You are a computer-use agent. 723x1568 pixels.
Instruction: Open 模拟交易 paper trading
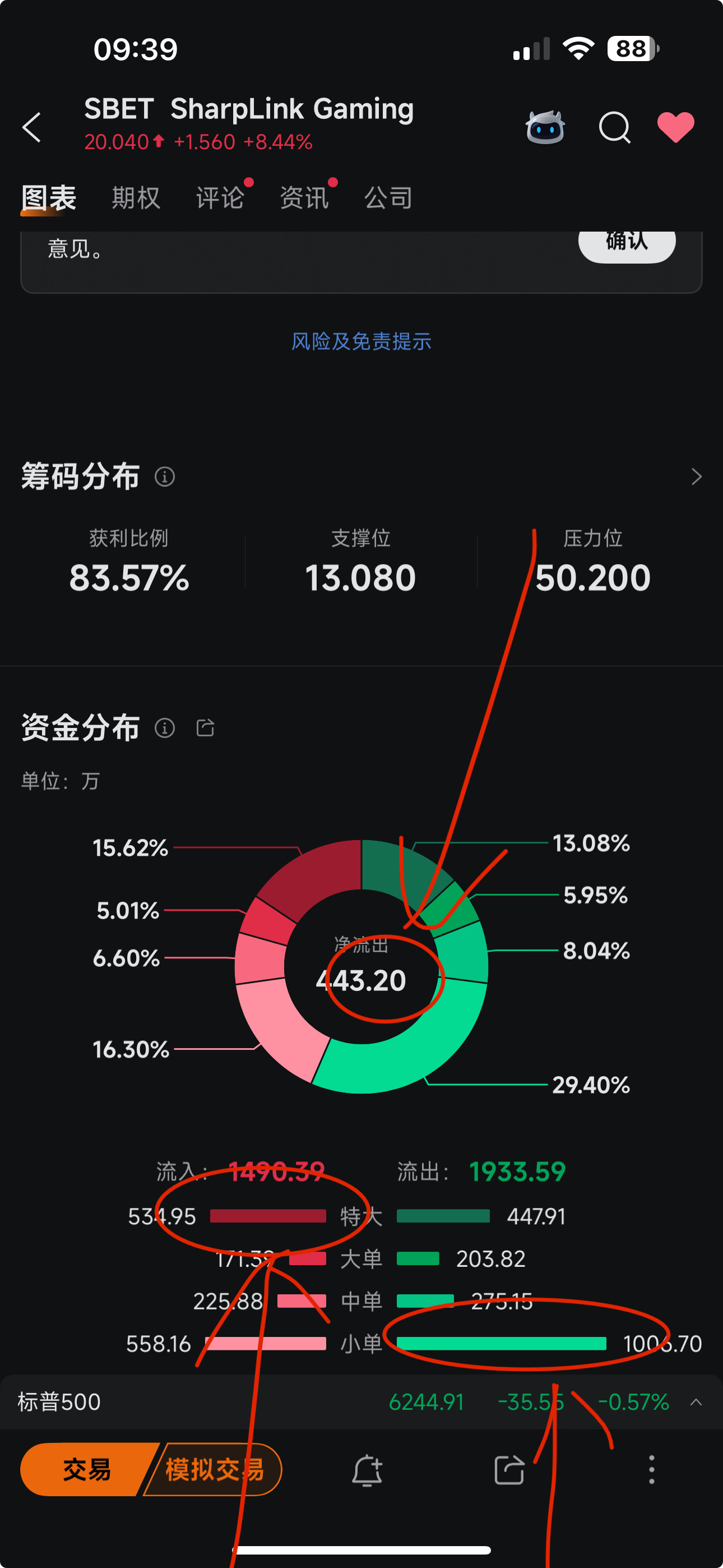(x=214, y=1469)
